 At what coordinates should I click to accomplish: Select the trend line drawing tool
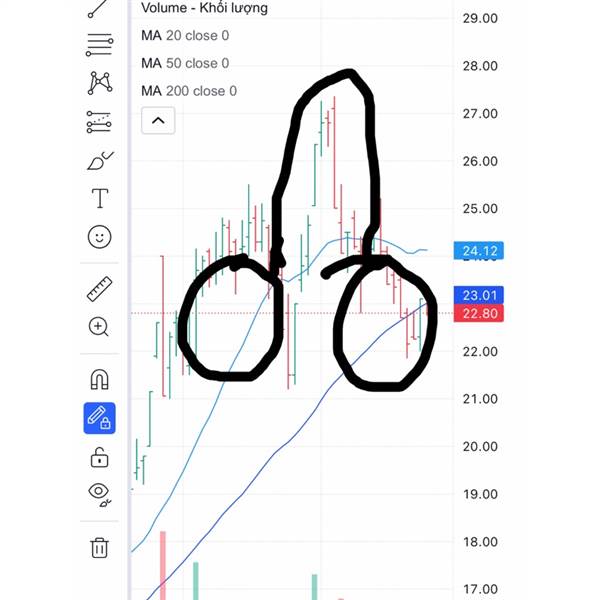(x=99, y=8)
